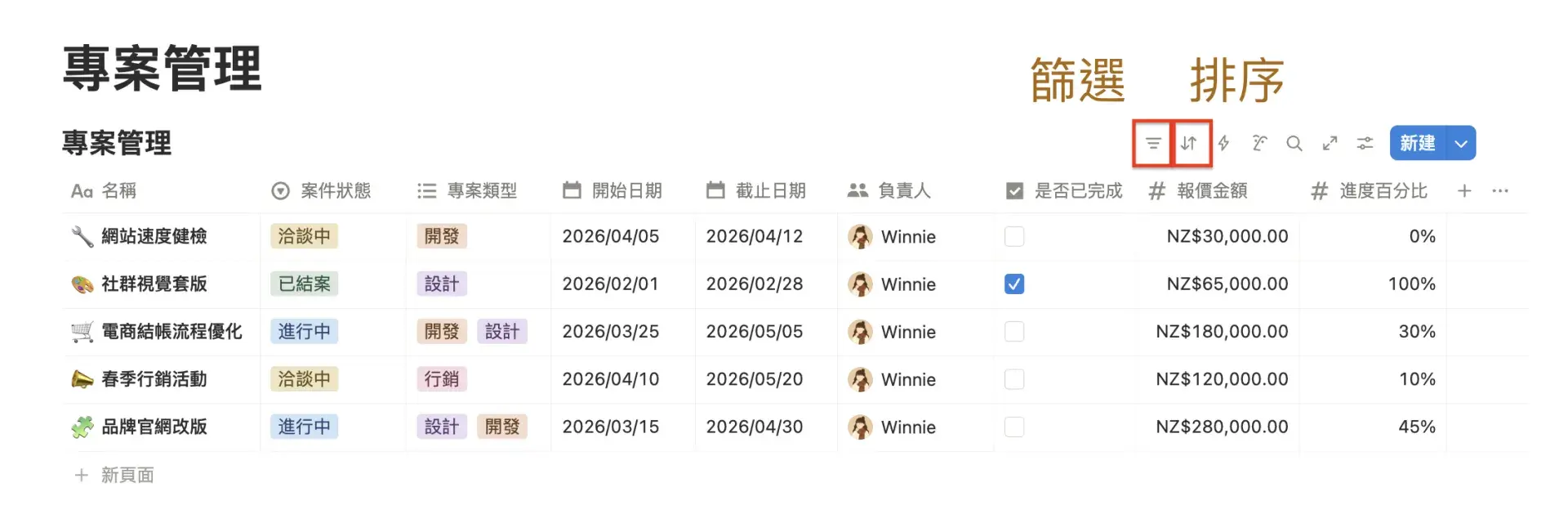Open the view settings sliders icon
The width and height of the screenshot is (1568, 514).
coord(1365,143)
